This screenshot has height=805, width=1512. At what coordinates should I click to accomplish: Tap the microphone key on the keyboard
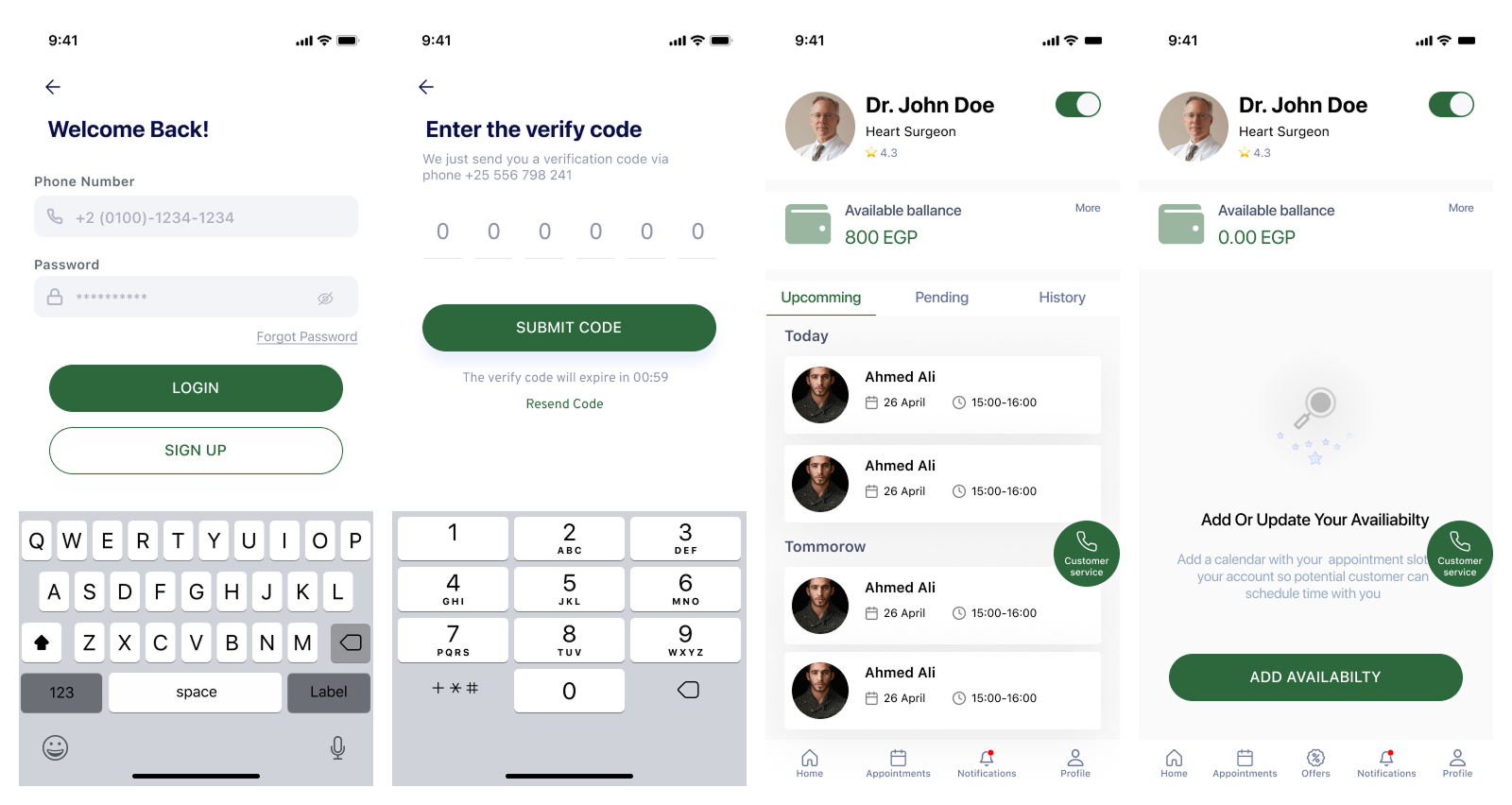coord(337,748)
